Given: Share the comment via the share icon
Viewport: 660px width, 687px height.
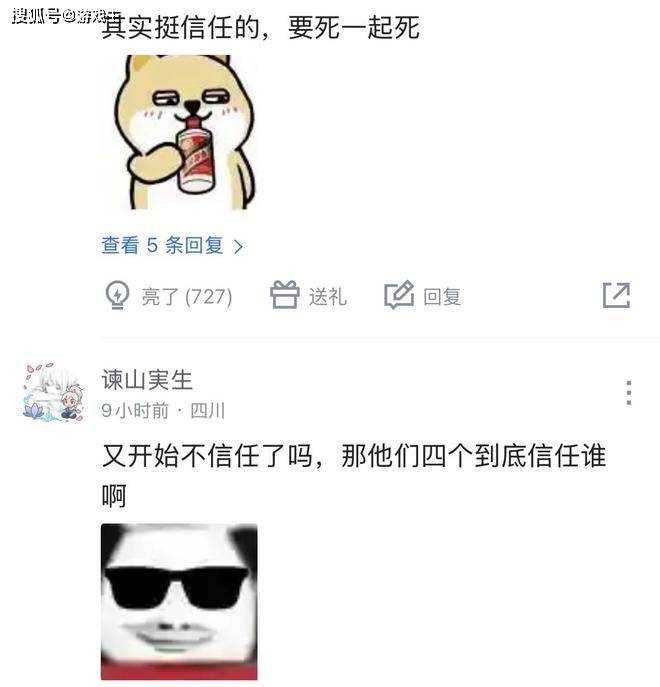Looking at the screenshot, I should (616, 295).
